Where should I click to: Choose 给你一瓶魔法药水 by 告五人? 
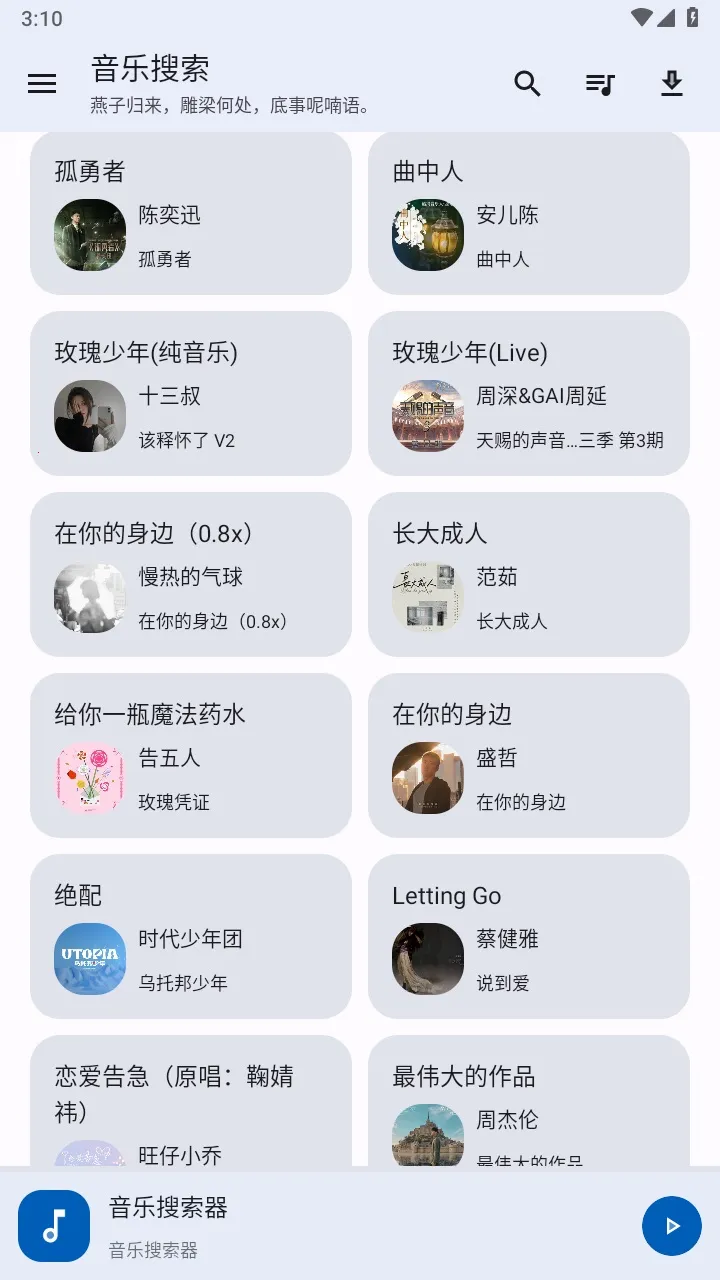click(x=190, y=755)
